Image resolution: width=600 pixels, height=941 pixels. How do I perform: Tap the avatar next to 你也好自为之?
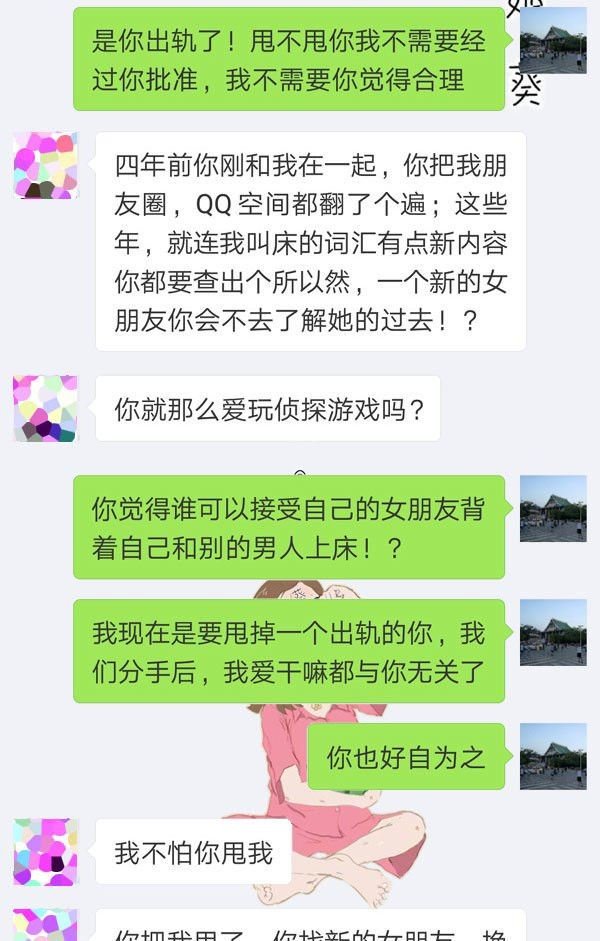(553, 757)
